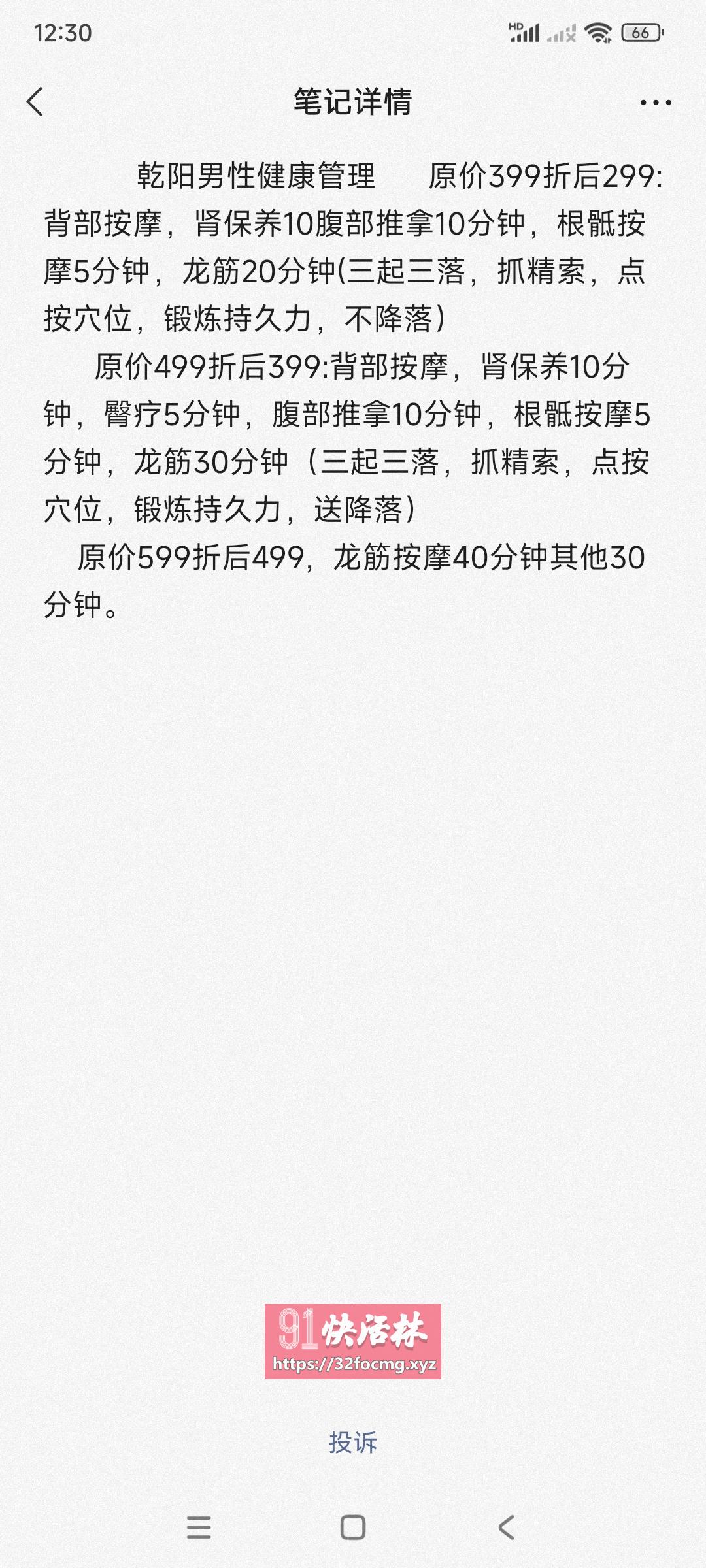
Task: Open recent apps from the navigation bar
Action: [x=199, y=1527]
